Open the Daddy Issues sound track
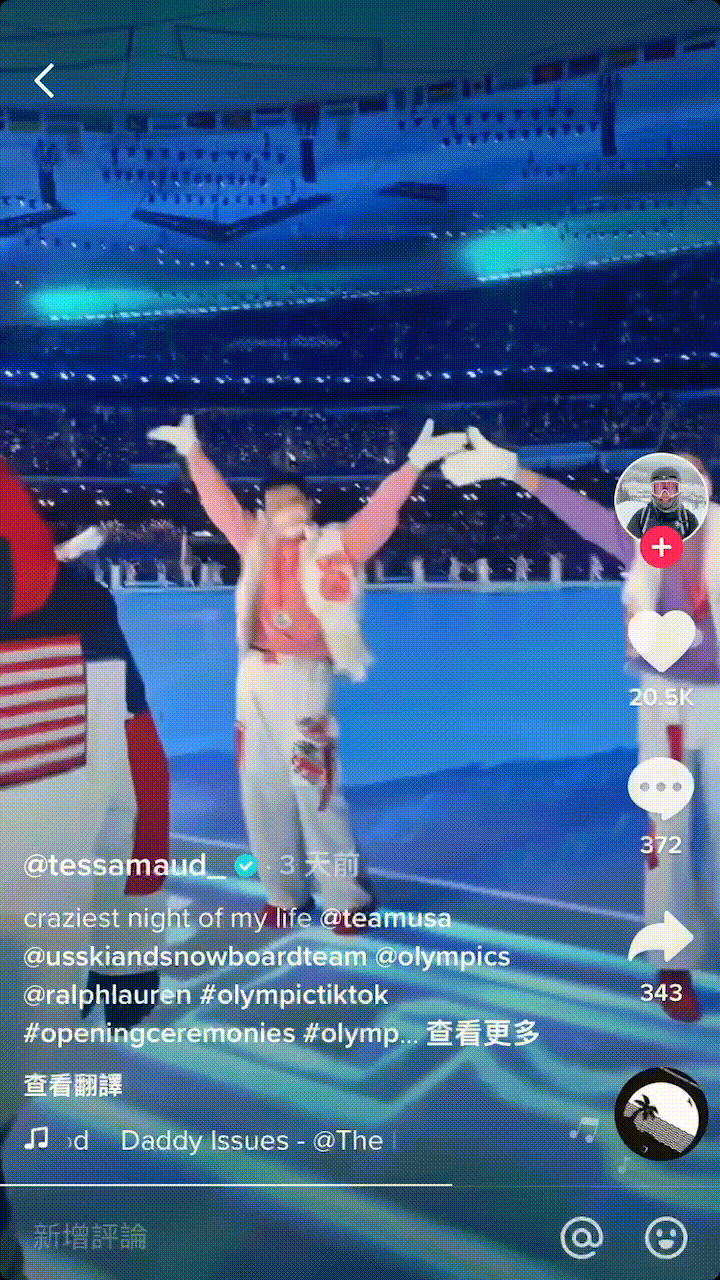Screen dimensions: 720x1280 (250, 1141)
